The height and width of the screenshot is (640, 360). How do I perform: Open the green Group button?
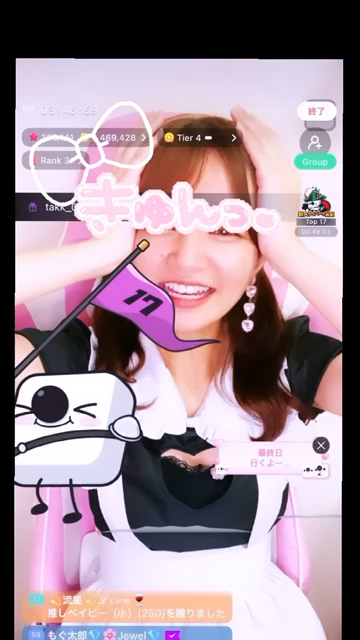(315, 162)
